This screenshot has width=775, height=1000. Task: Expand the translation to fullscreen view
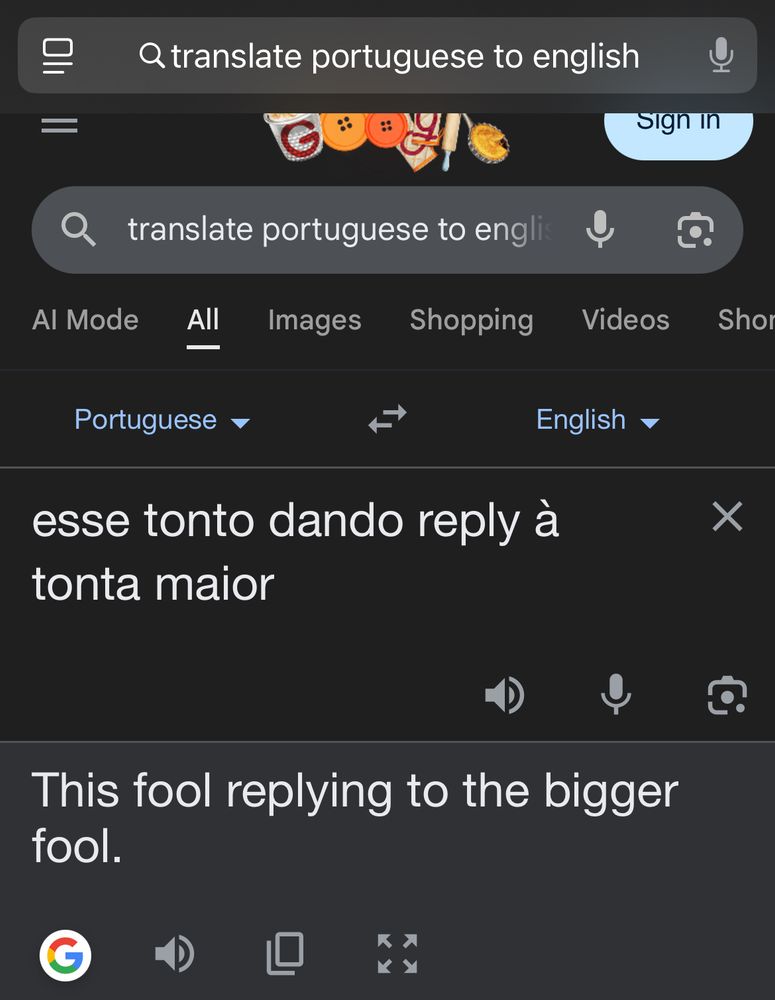(397, 953)
